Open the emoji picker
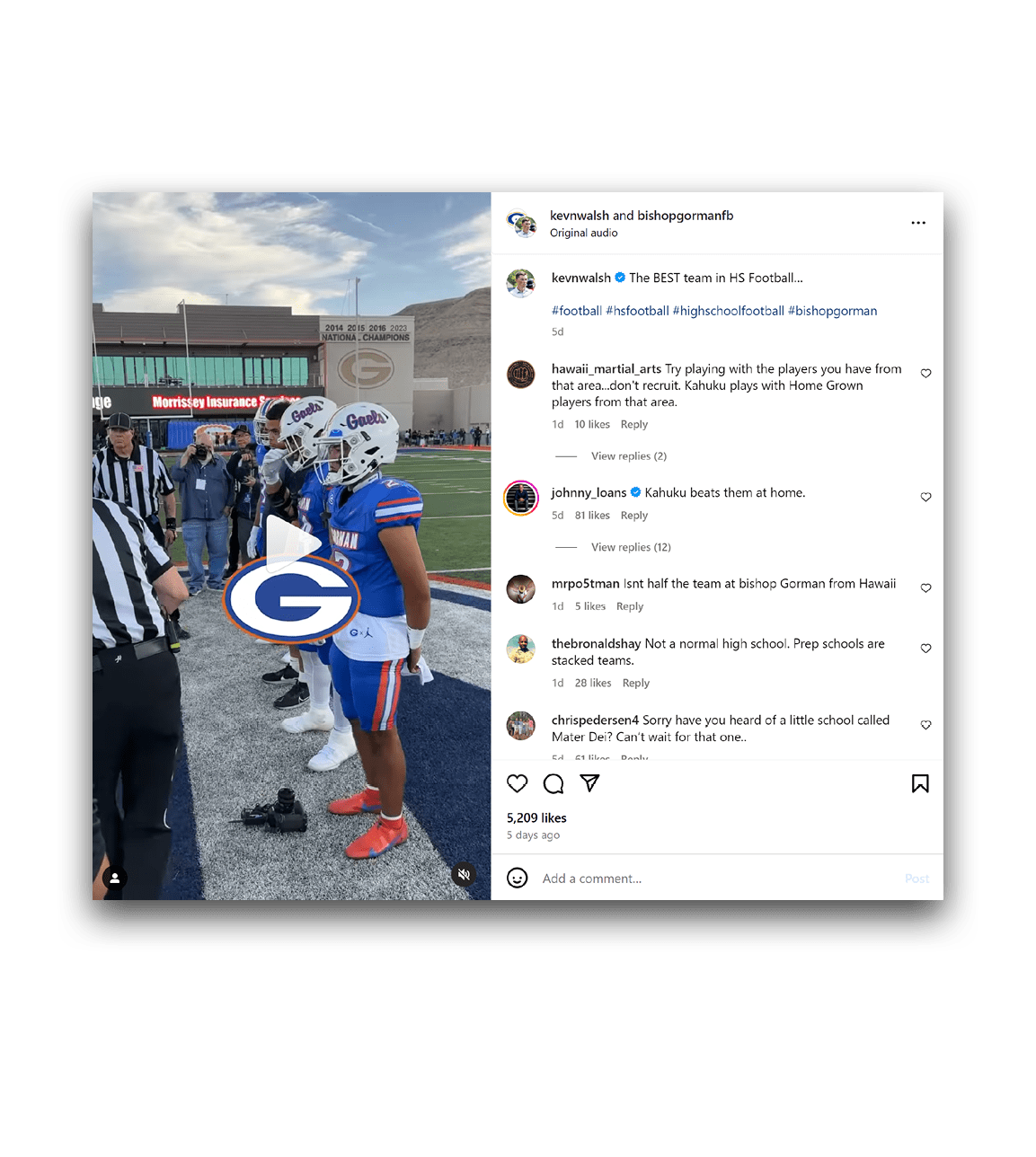Image resolution: width=1036 pixels, height=1157 pixels. coord(518,878)
